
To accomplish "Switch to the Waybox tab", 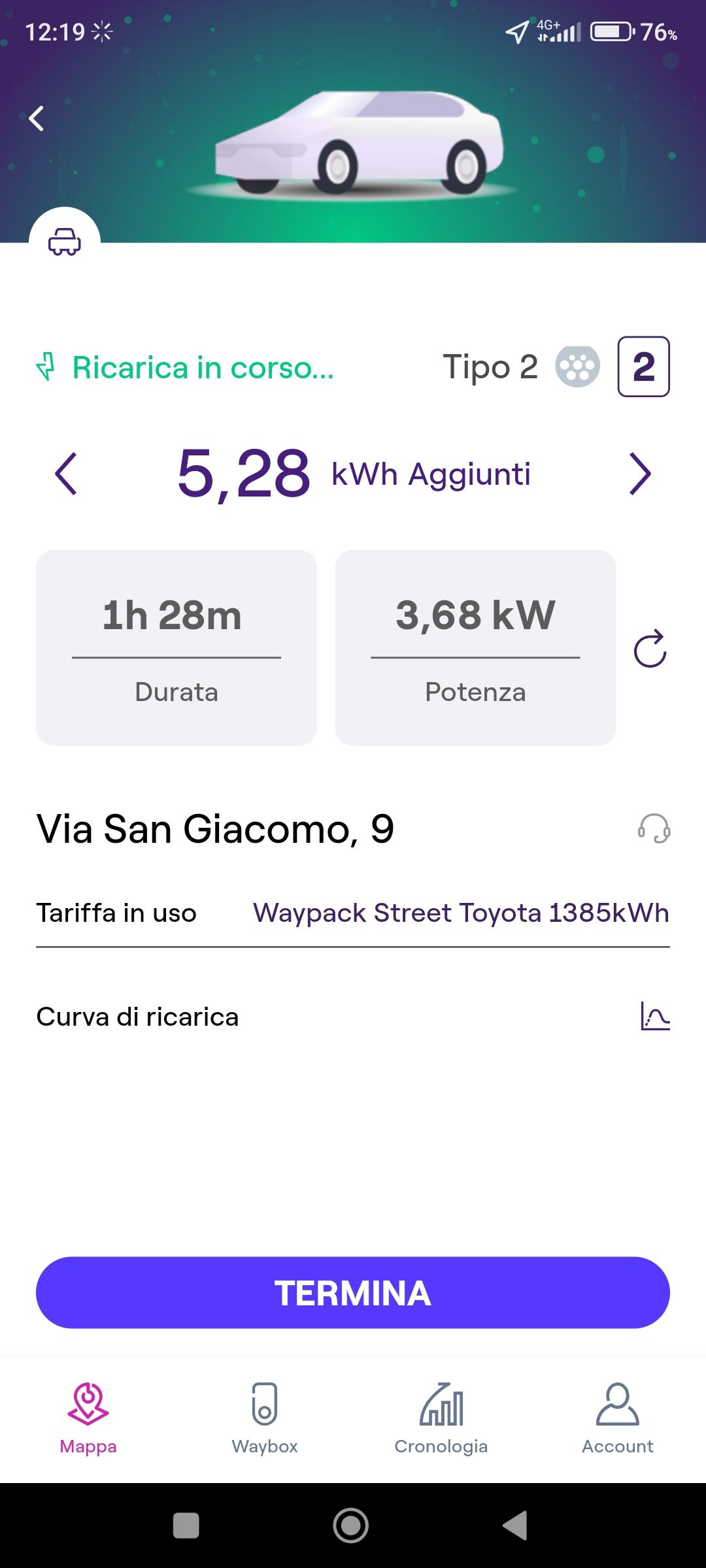I will click(265, 1418).
